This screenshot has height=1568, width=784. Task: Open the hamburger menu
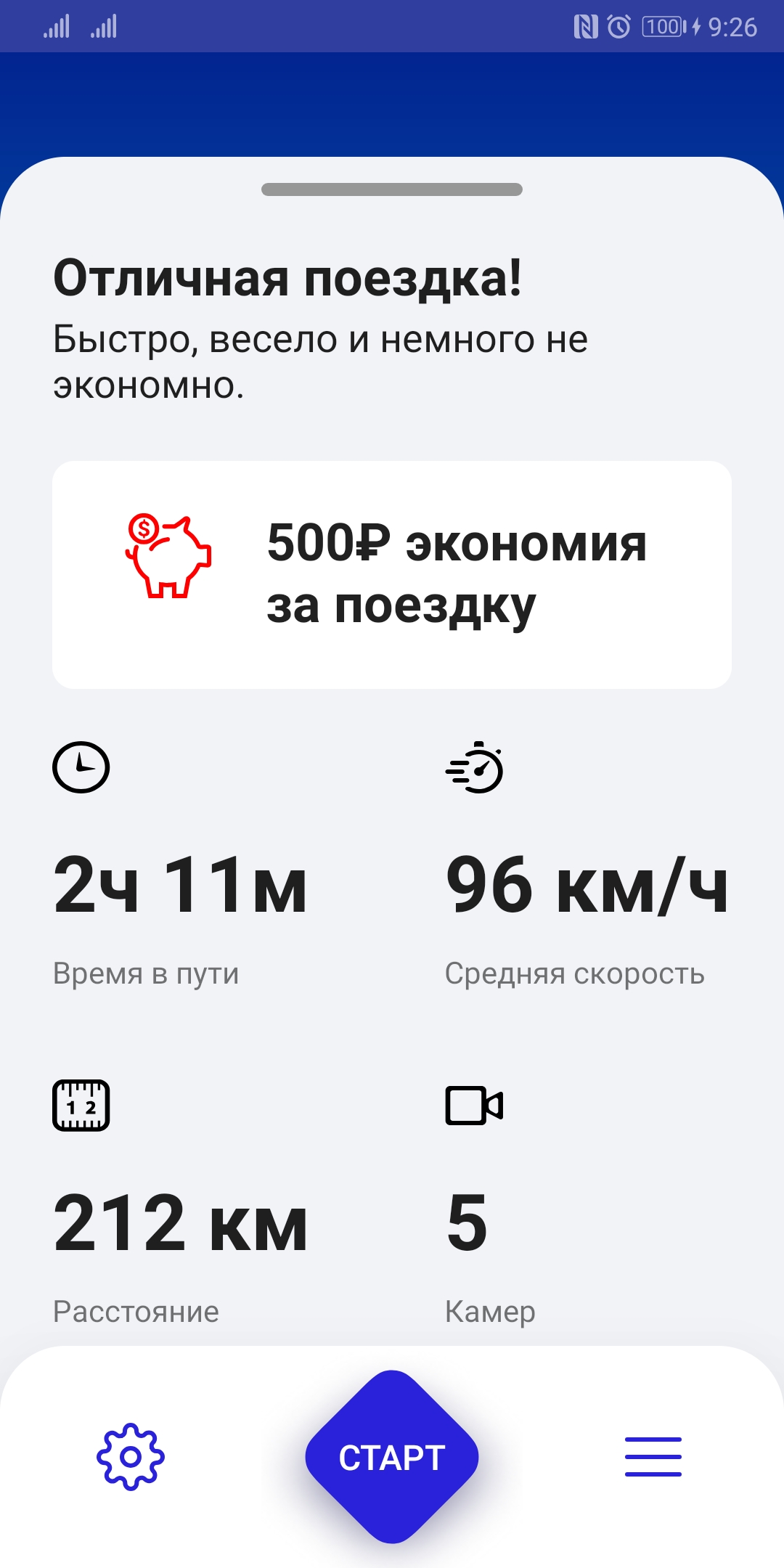(653, 1457)
